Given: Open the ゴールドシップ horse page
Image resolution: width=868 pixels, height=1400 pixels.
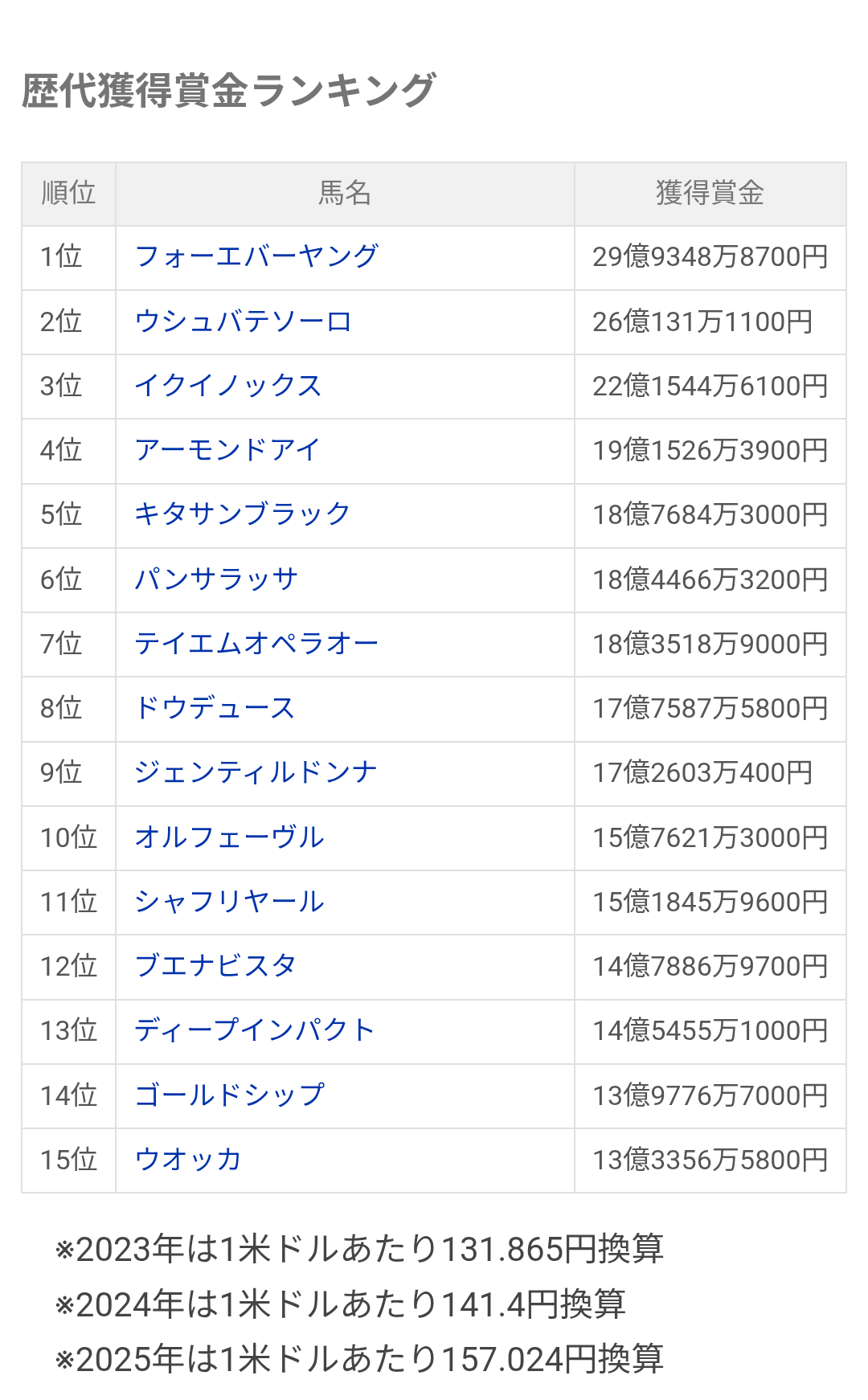Looking at the screenshot, I should click(x=229, y=1095).
